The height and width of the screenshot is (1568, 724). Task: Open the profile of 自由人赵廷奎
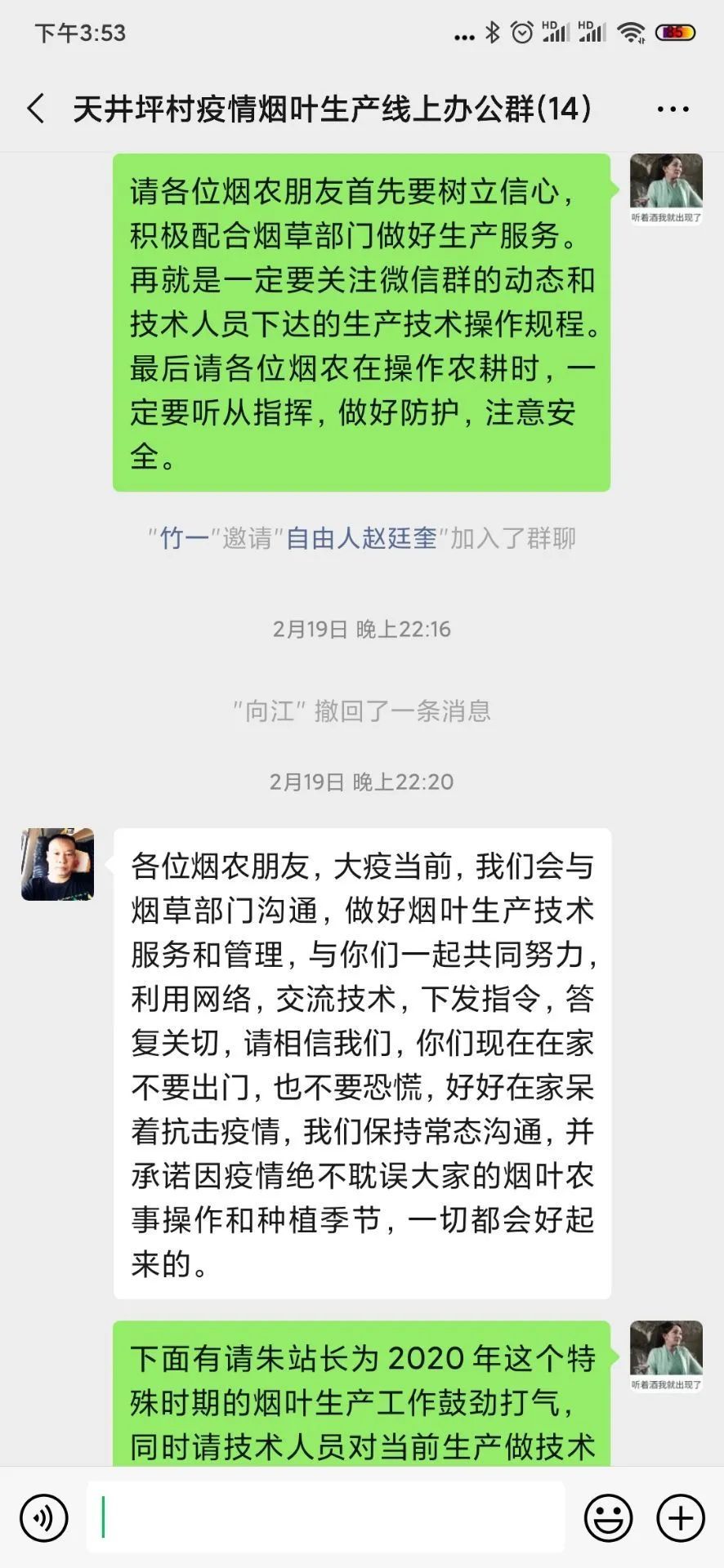point(361,538)
